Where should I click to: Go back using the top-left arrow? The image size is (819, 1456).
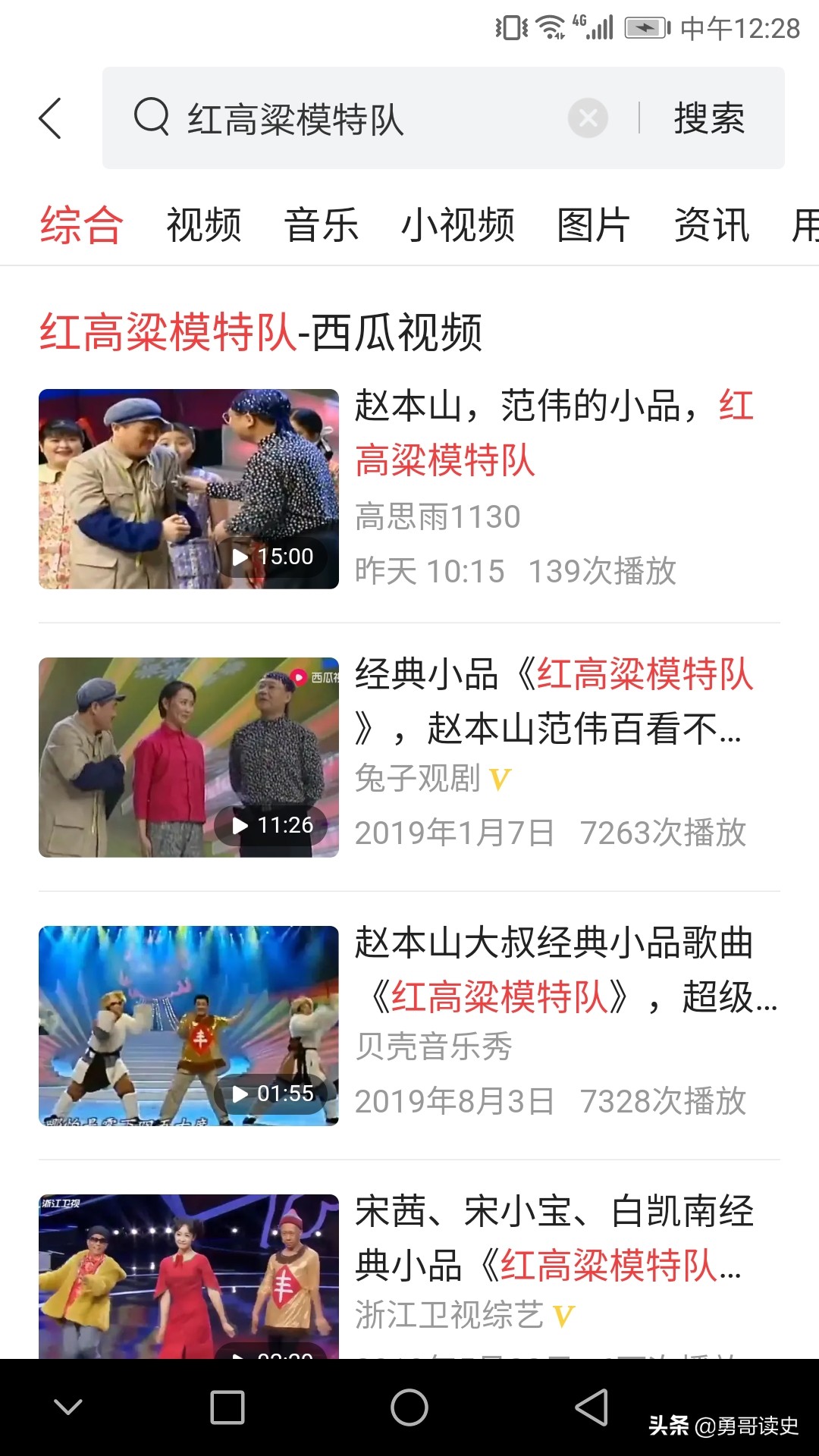pyautogui.click(x=50, y=119)
